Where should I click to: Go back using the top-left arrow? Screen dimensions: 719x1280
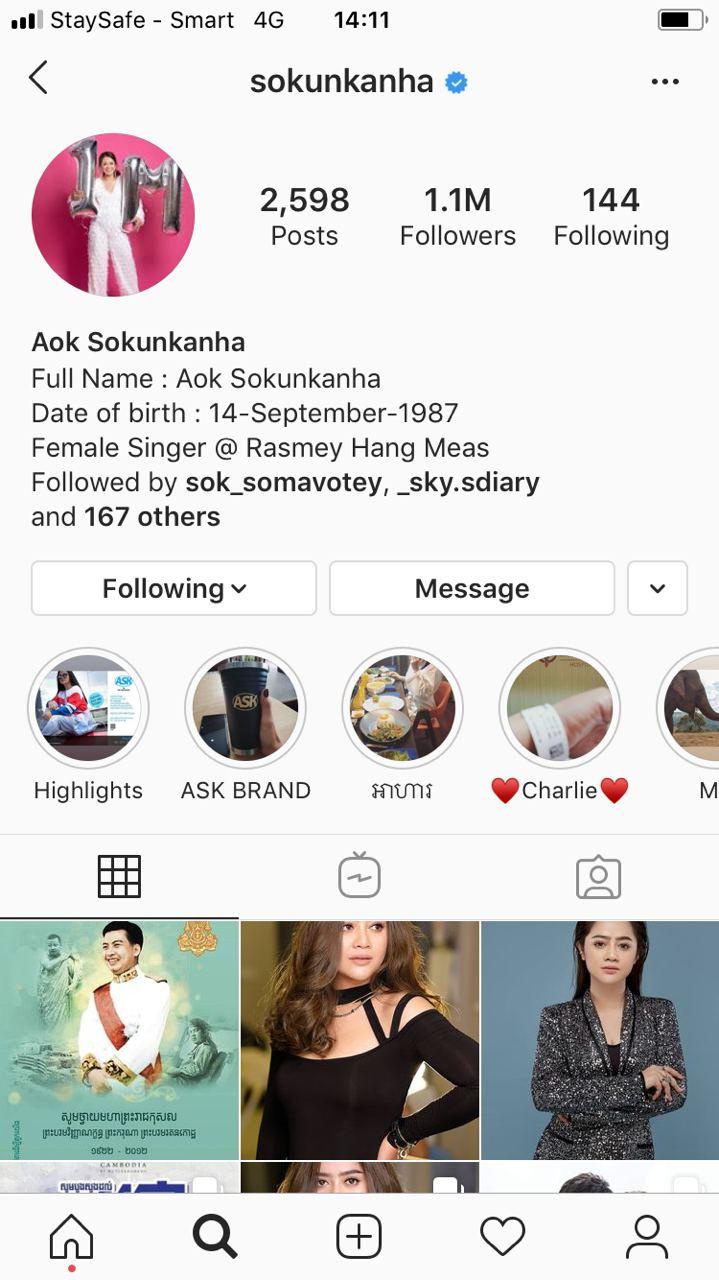[x=38, y=78]
